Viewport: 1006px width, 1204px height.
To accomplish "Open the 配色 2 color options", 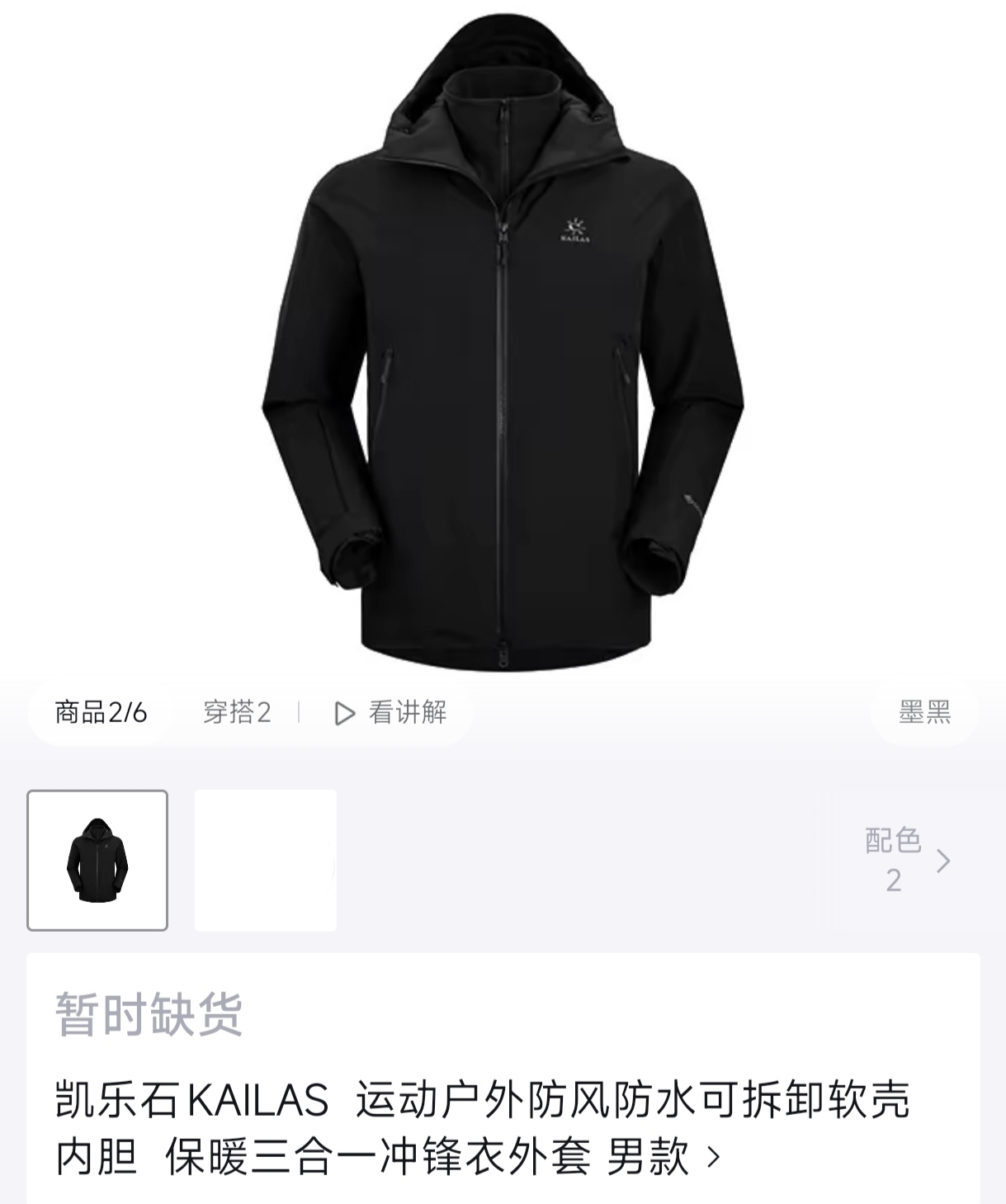I will pos(908,861).
